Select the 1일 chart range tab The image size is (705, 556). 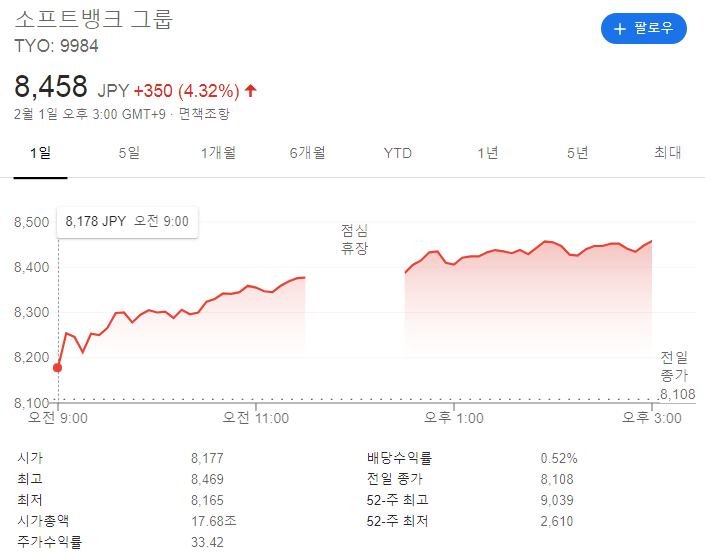40,153
